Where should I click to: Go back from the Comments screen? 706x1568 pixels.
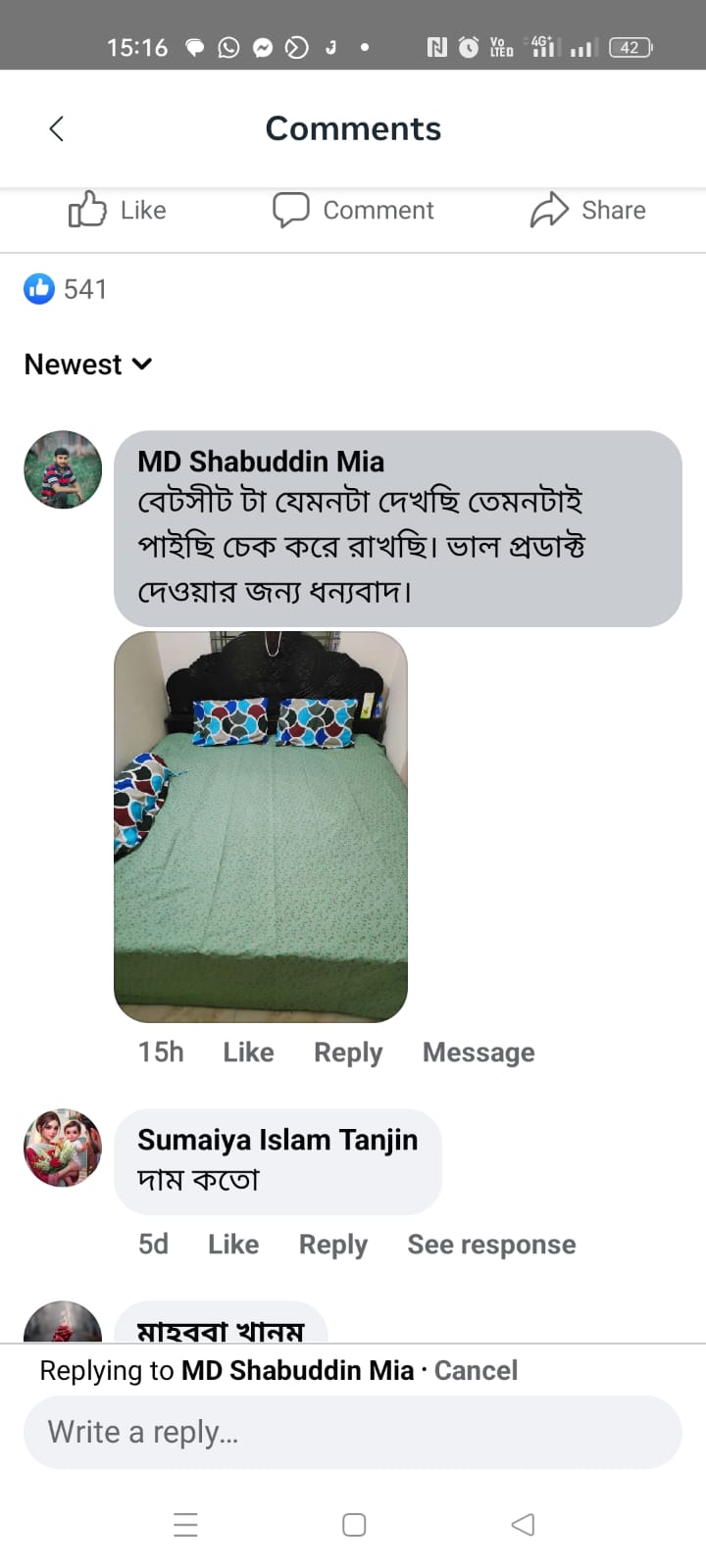click(x=57, y=128)
